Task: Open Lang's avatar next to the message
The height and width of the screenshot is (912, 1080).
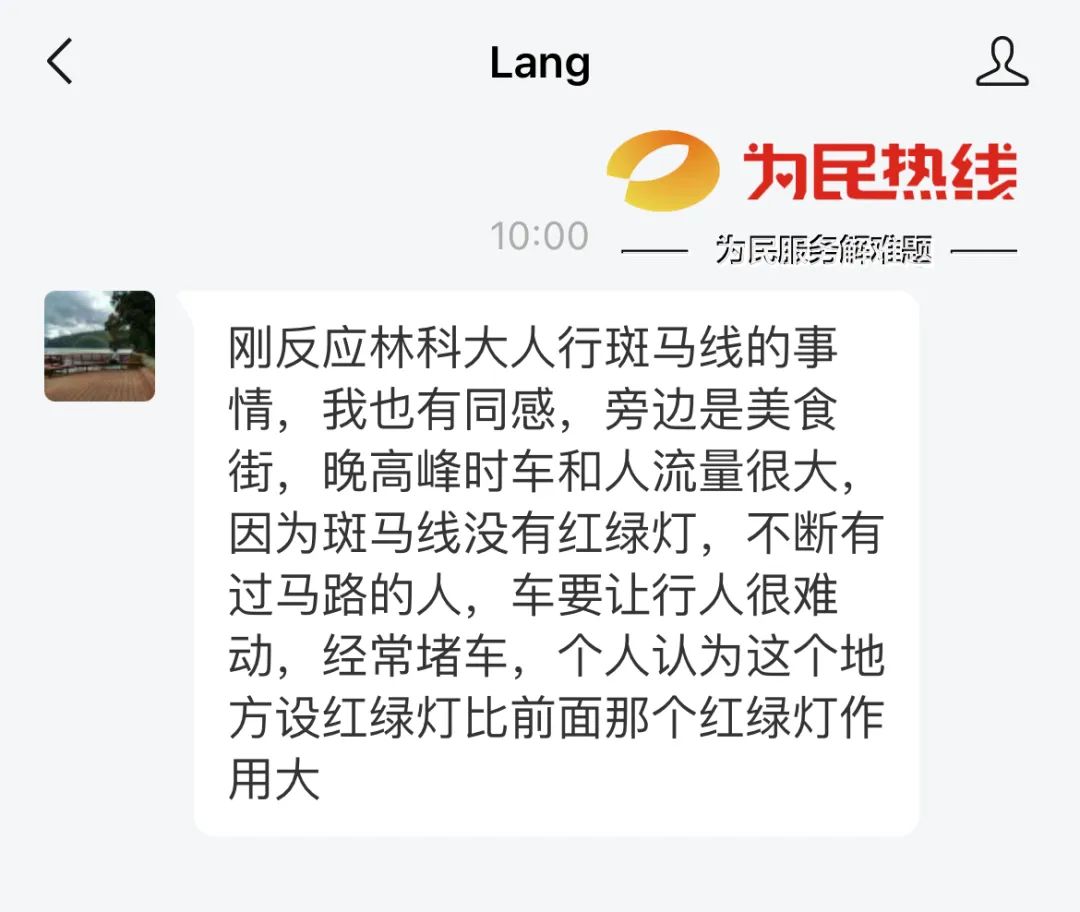Action: (x=99, y=346)
